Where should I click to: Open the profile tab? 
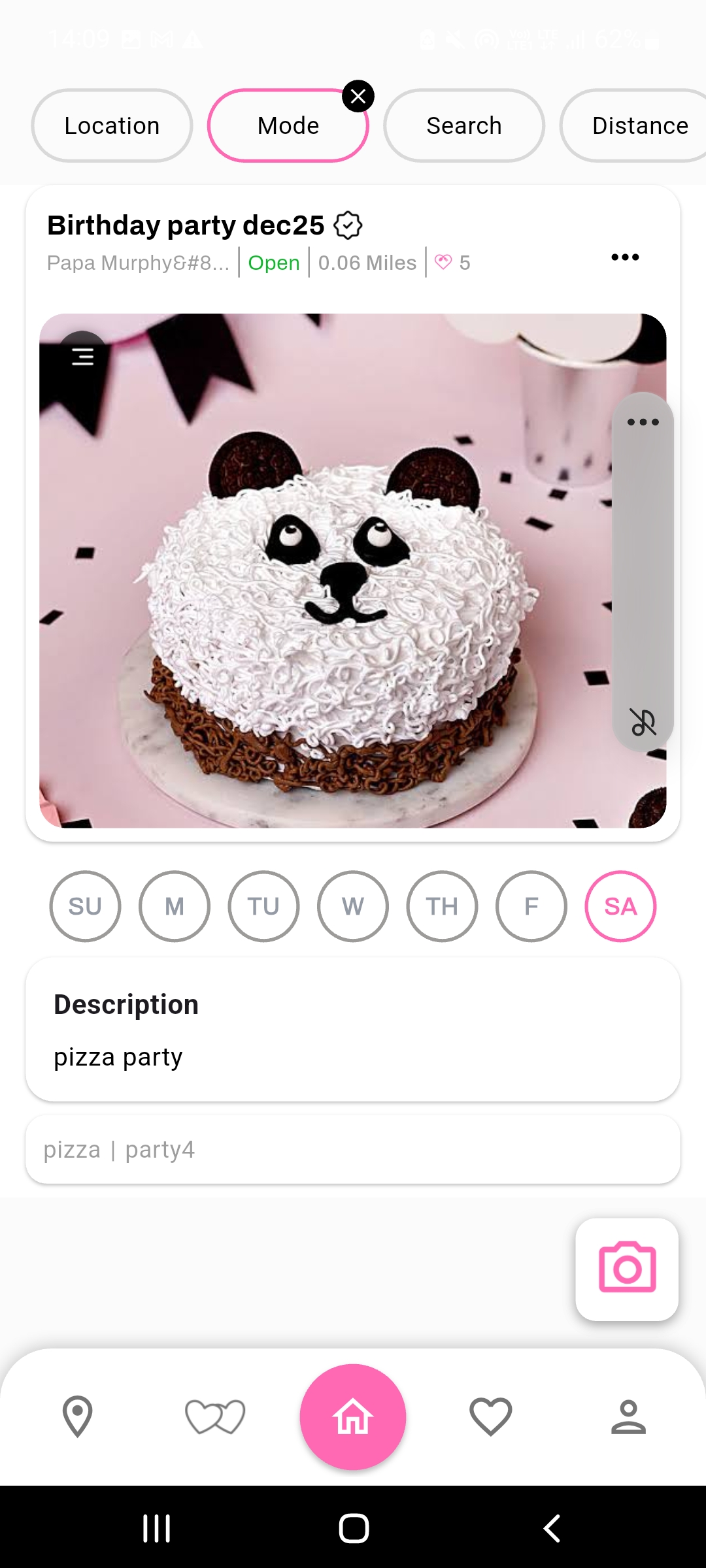(628, 1416)
